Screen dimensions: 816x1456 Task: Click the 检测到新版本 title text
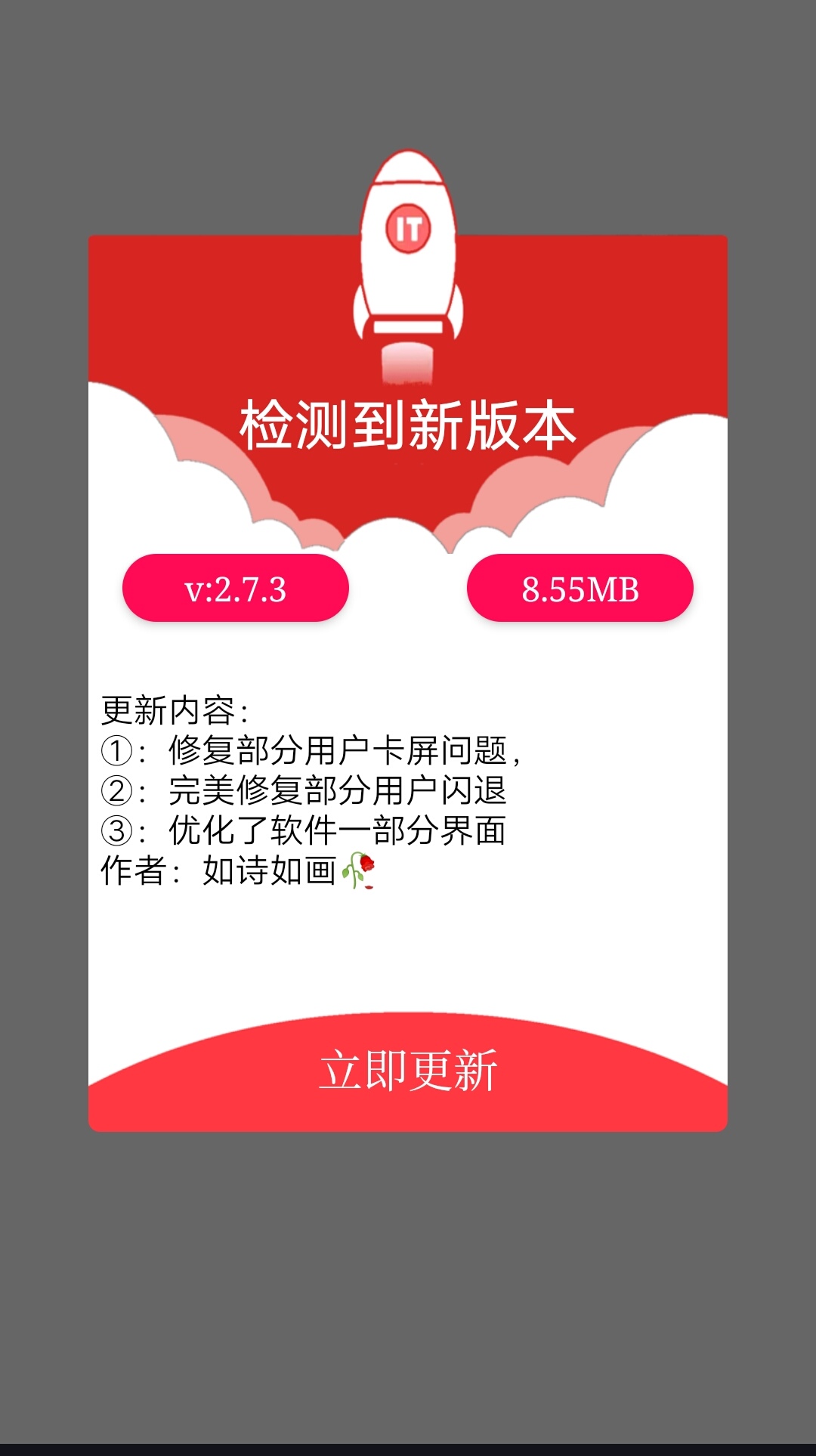point(408,423)
